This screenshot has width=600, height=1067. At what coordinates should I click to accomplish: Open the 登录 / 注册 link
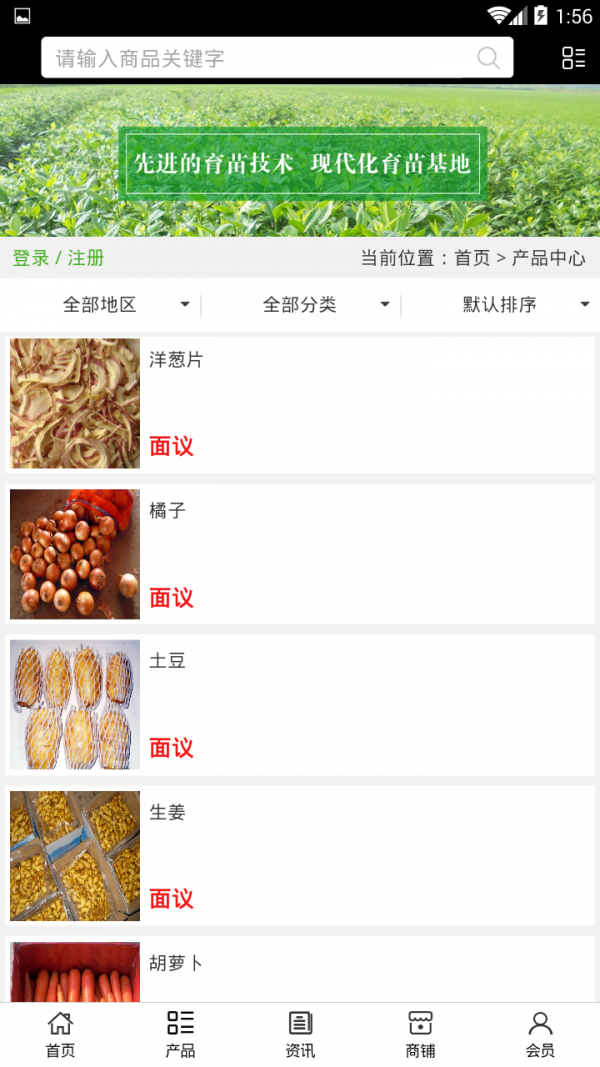click(x=58, y=258)
